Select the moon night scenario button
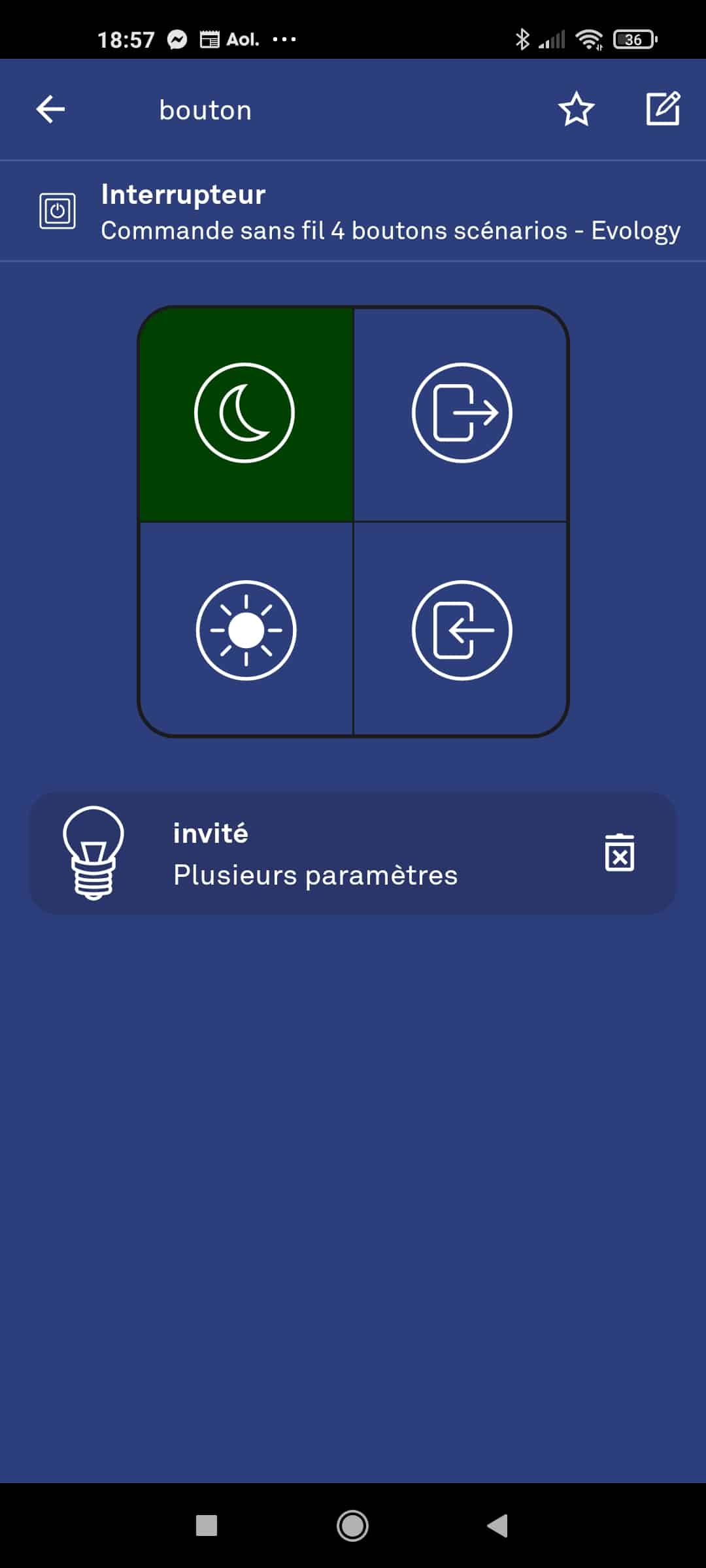 pos(246,414)
